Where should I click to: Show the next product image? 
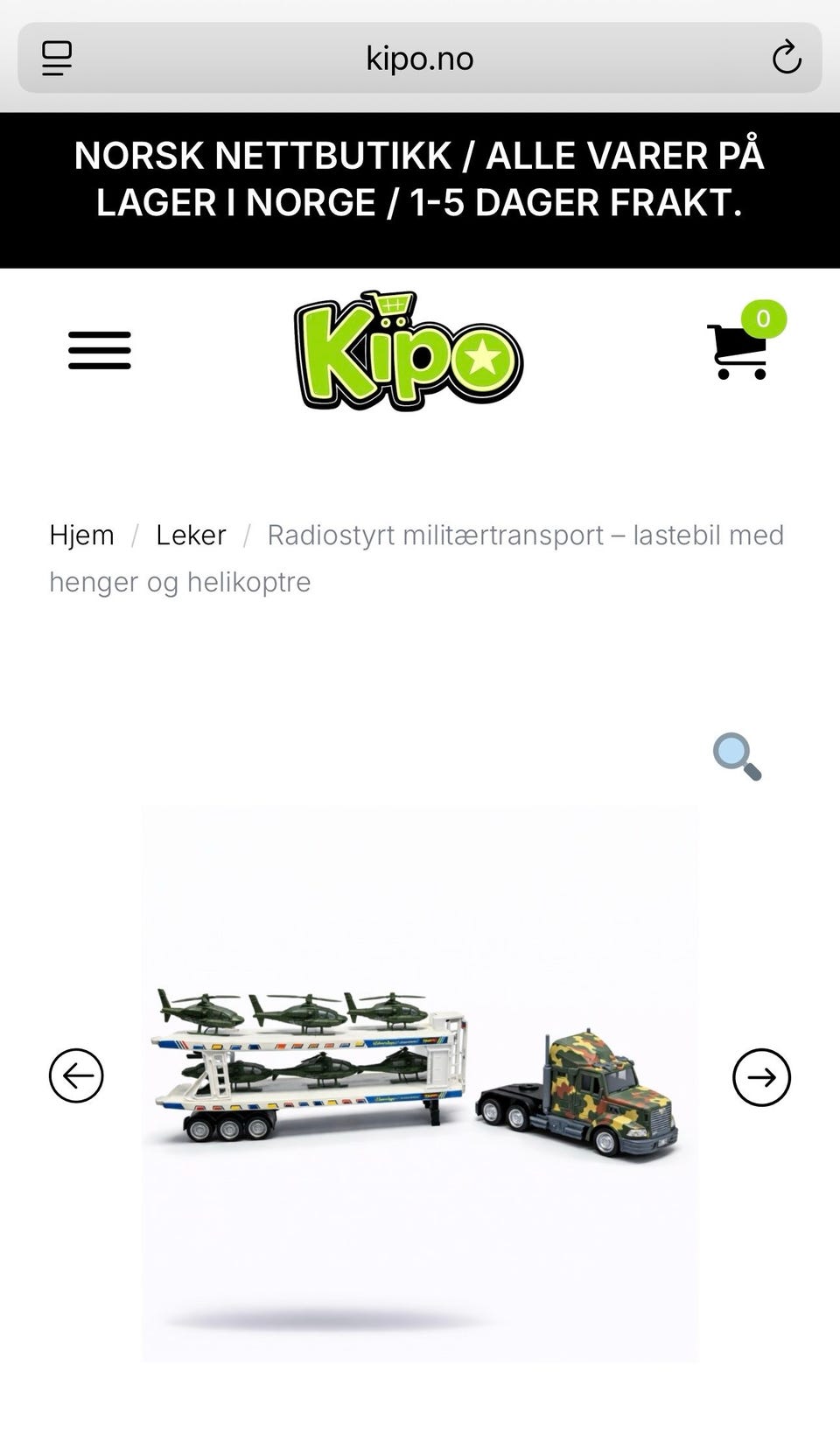pyautogui.click(x=762, y=1076)
